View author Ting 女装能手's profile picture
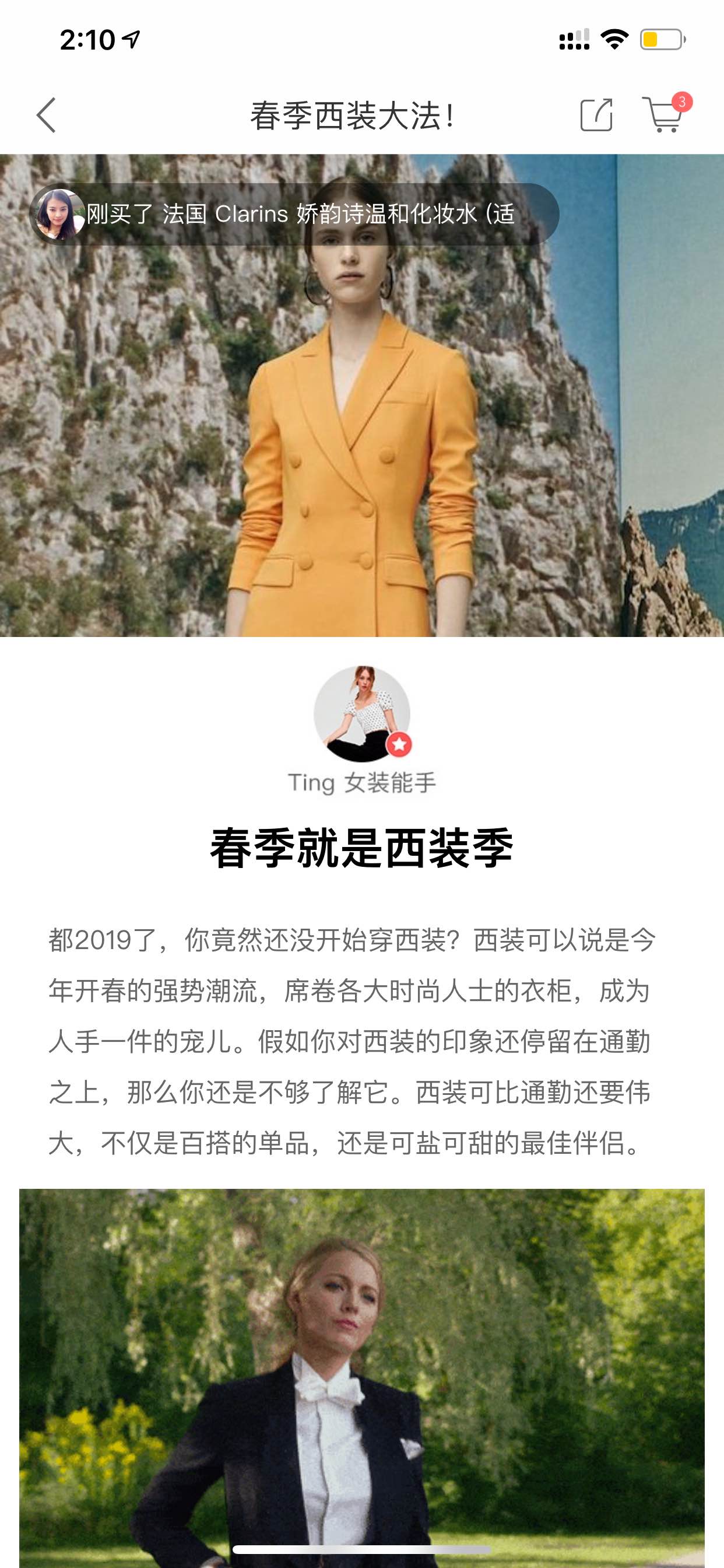This screenshot has height=1568, width=724. [362, 713]
